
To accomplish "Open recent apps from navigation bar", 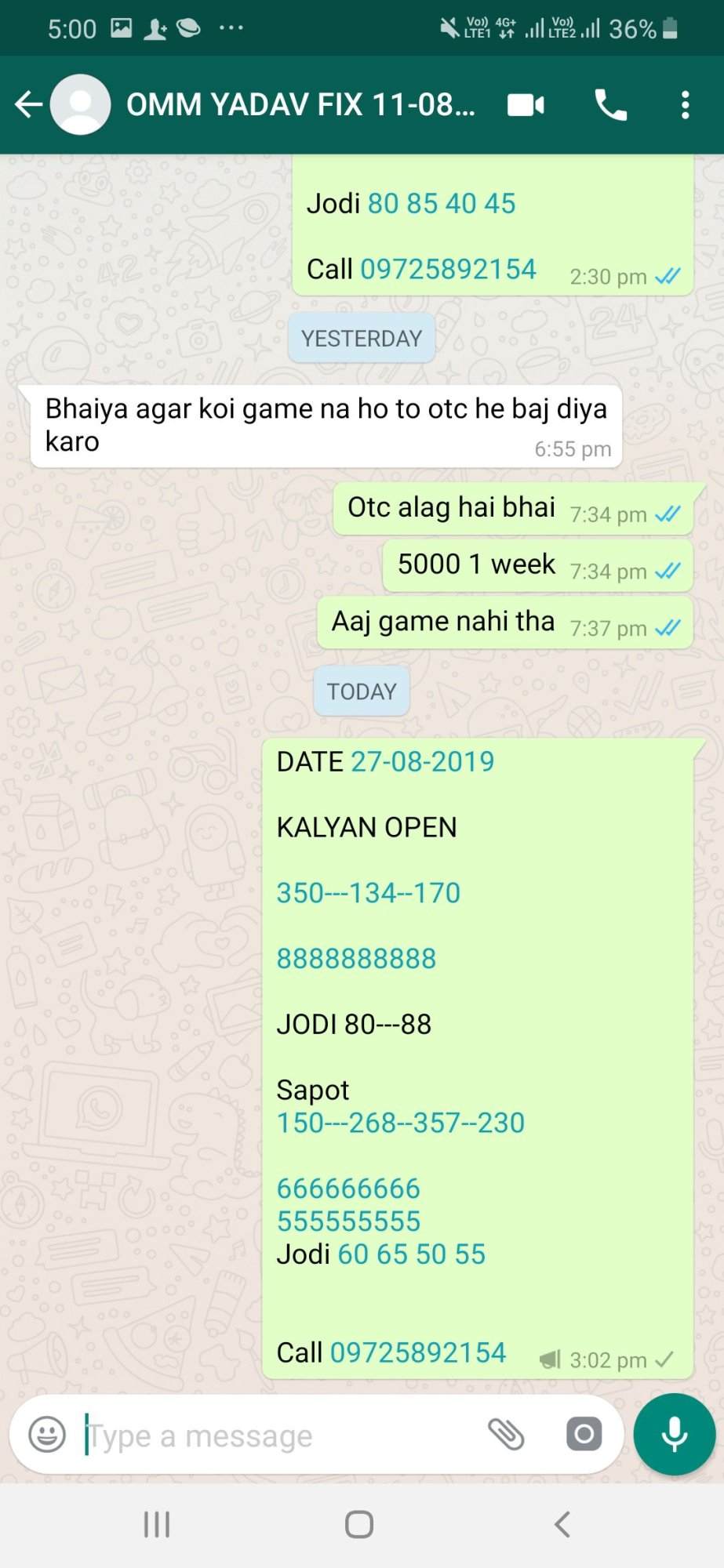I will pos(157,1525).
